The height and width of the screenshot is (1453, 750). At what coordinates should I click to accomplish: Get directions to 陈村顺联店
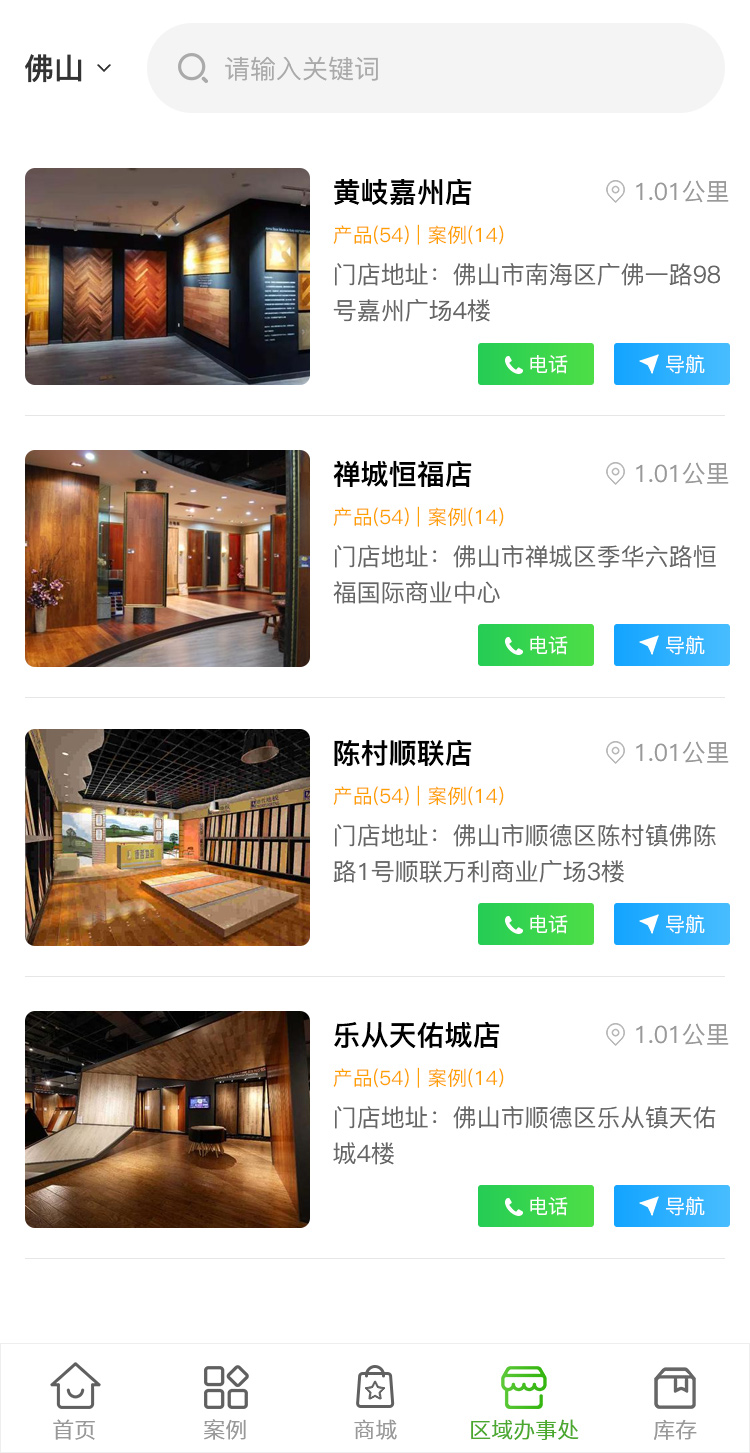[x=671, y=924]
